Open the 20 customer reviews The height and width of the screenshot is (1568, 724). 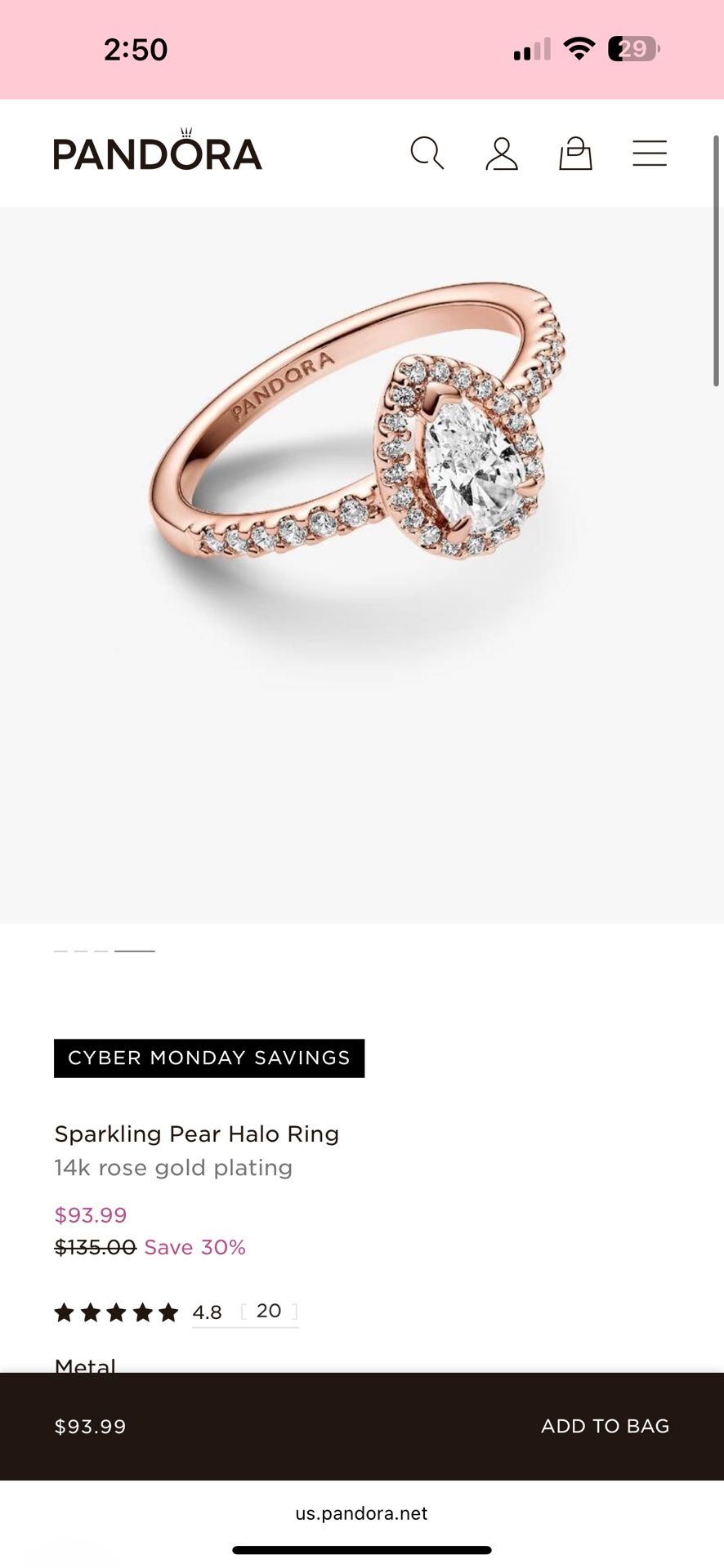(267, 1311)
